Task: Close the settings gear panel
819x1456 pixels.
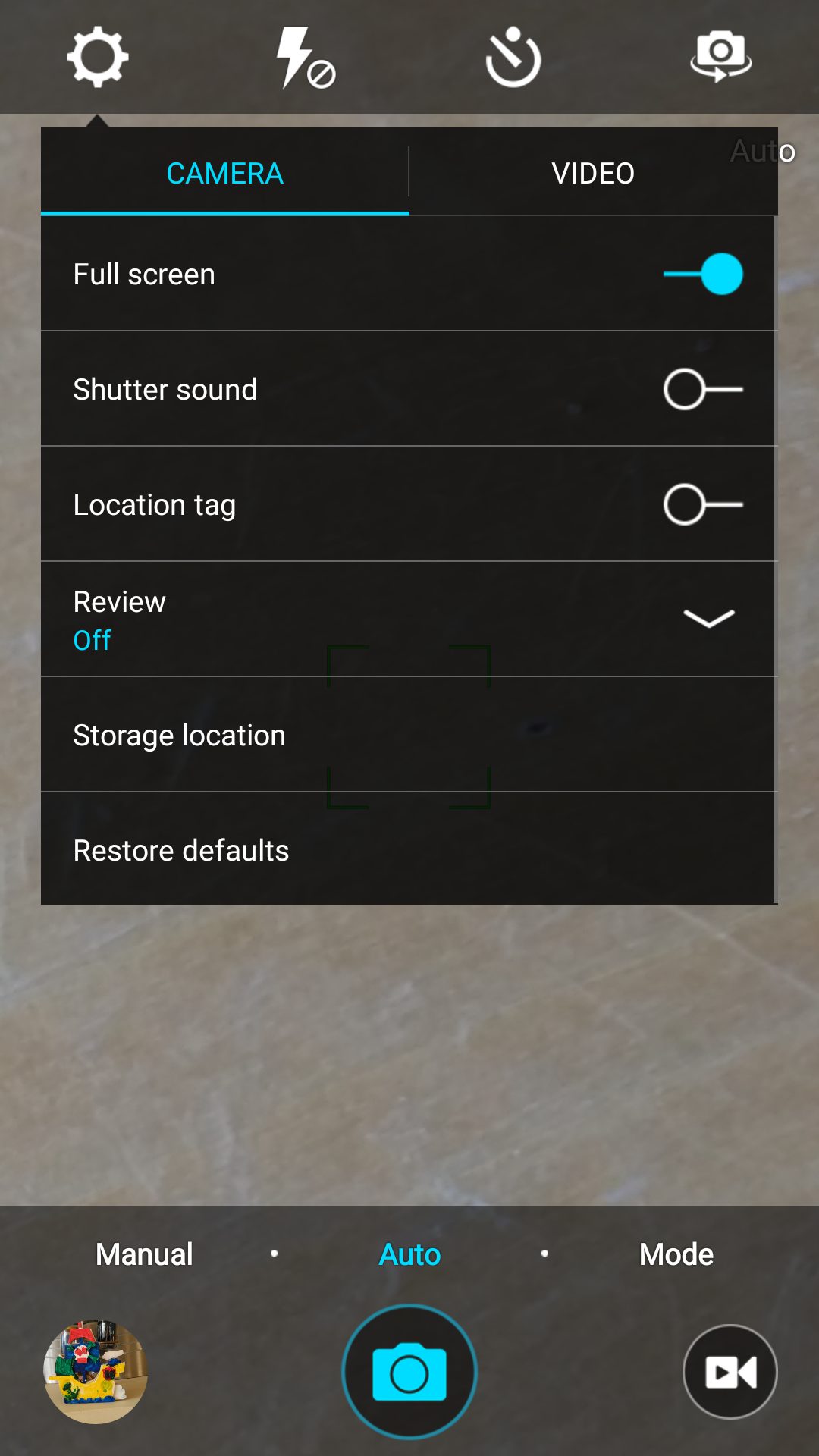Action: (x=98, y=58)
